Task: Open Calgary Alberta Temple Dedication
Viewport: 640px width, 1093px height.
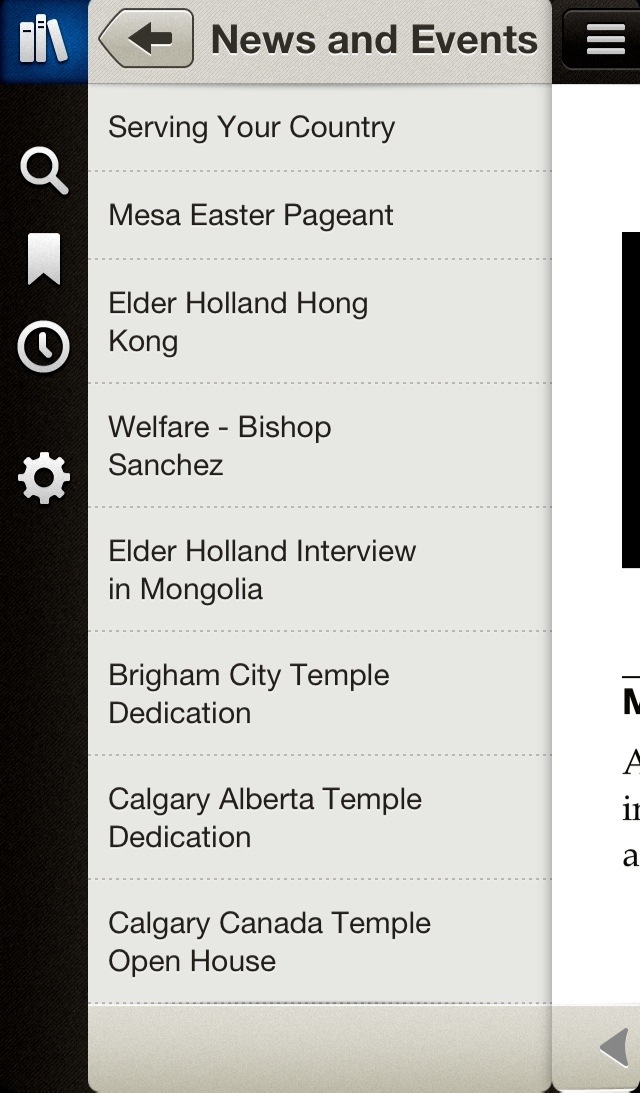Action: click(x=319, y=818)
